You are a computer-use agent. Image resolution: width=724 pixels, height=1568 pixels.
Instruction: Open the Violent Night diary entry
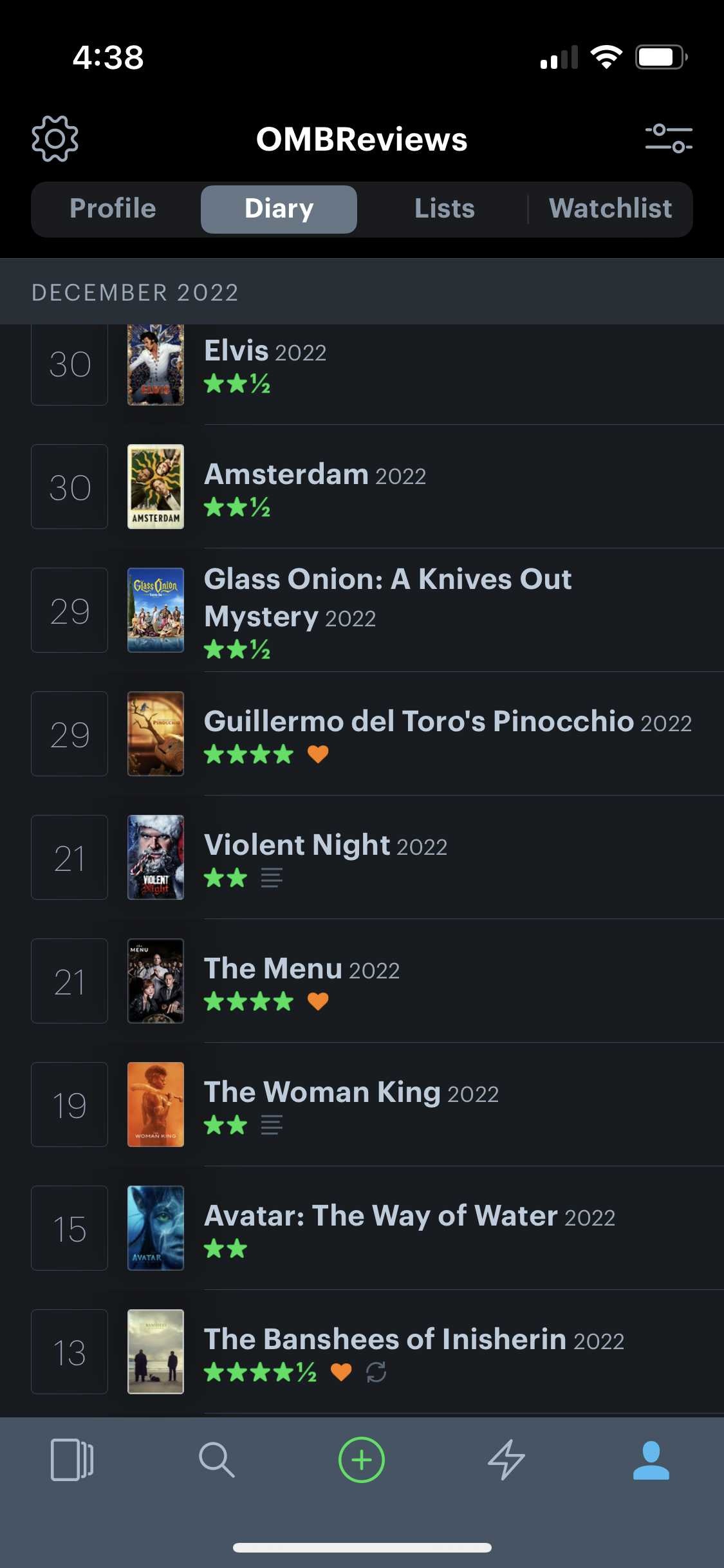pyautogui.click(x=362, y=857)
